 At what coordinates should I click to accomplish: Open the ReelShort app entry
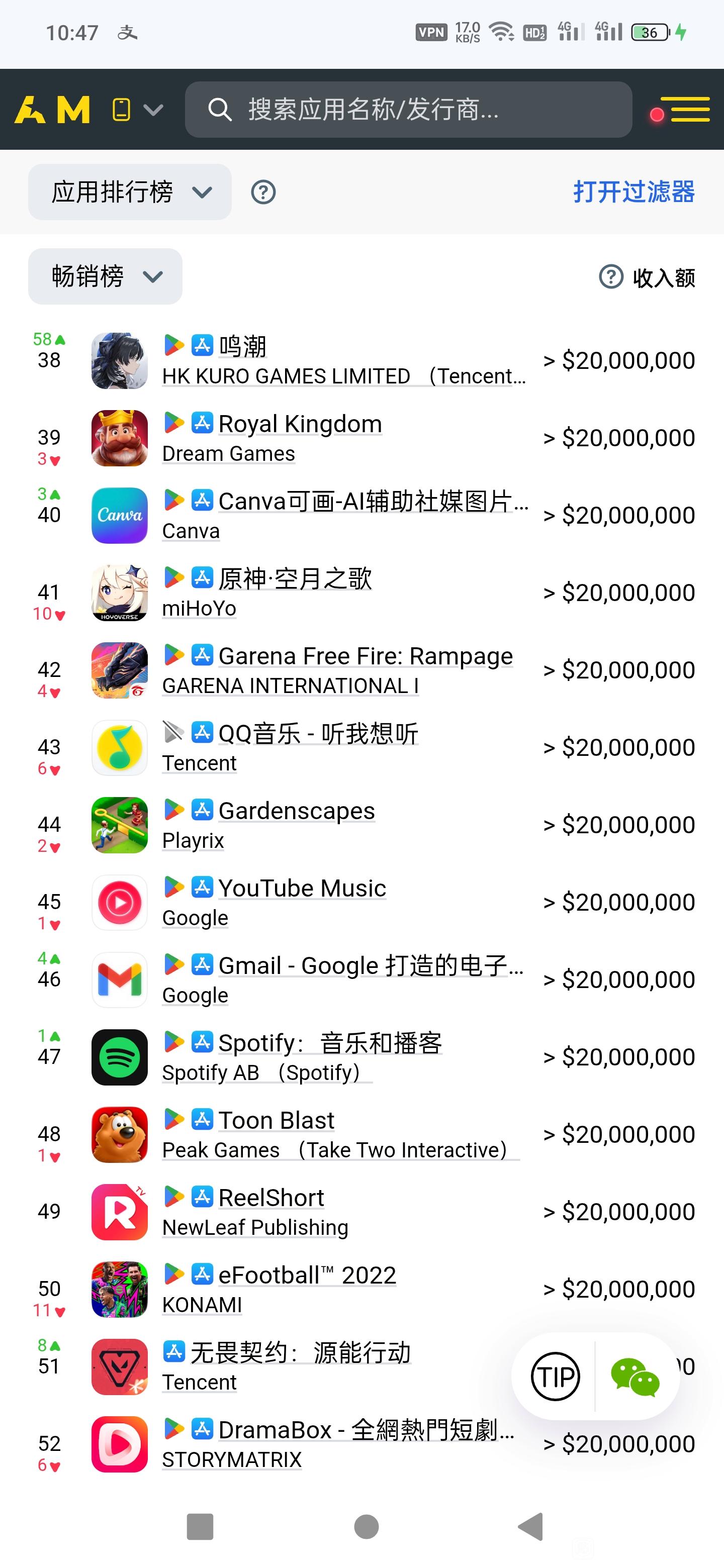(271, 1198)
